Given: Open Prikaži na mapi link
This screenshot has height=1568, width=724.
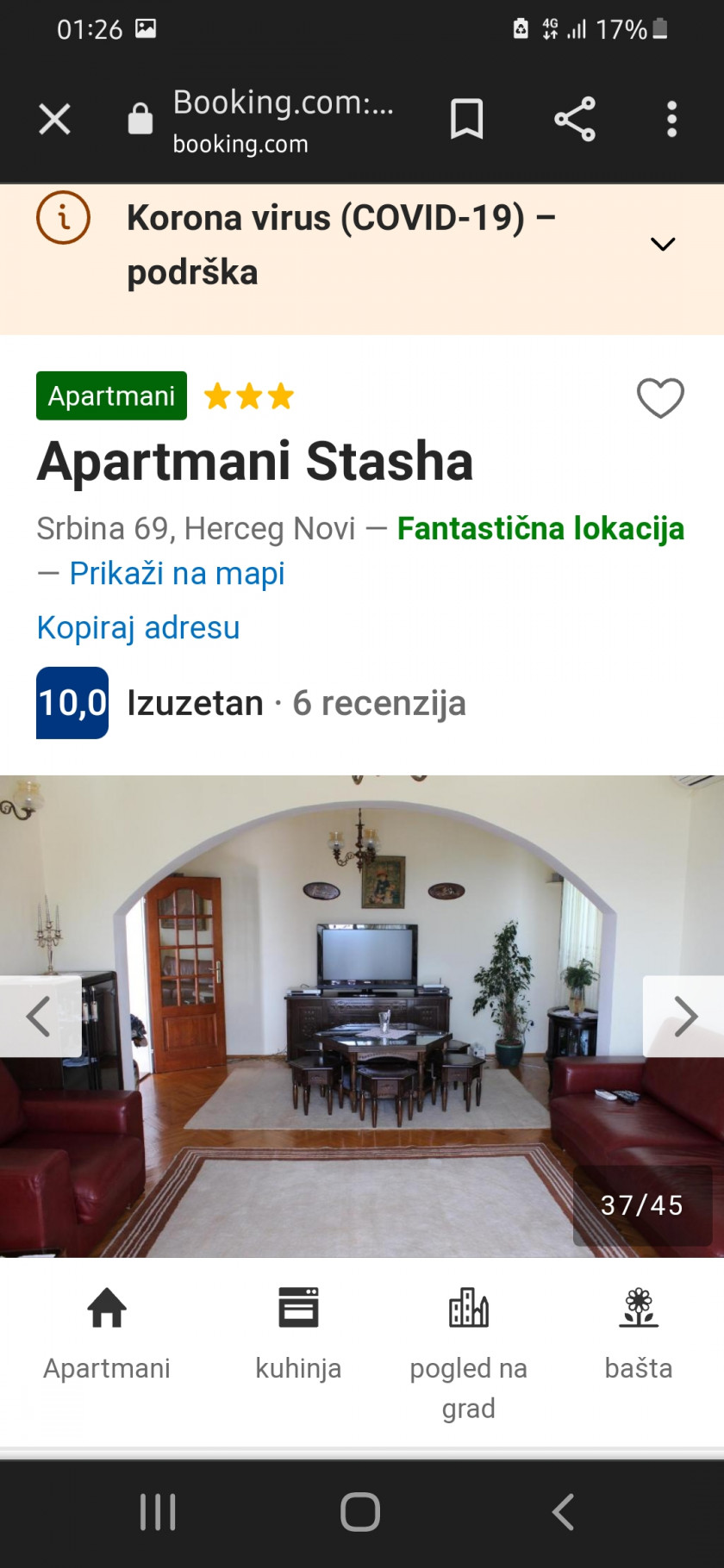Looking at the screenshot, I should [x=177, y=574].
